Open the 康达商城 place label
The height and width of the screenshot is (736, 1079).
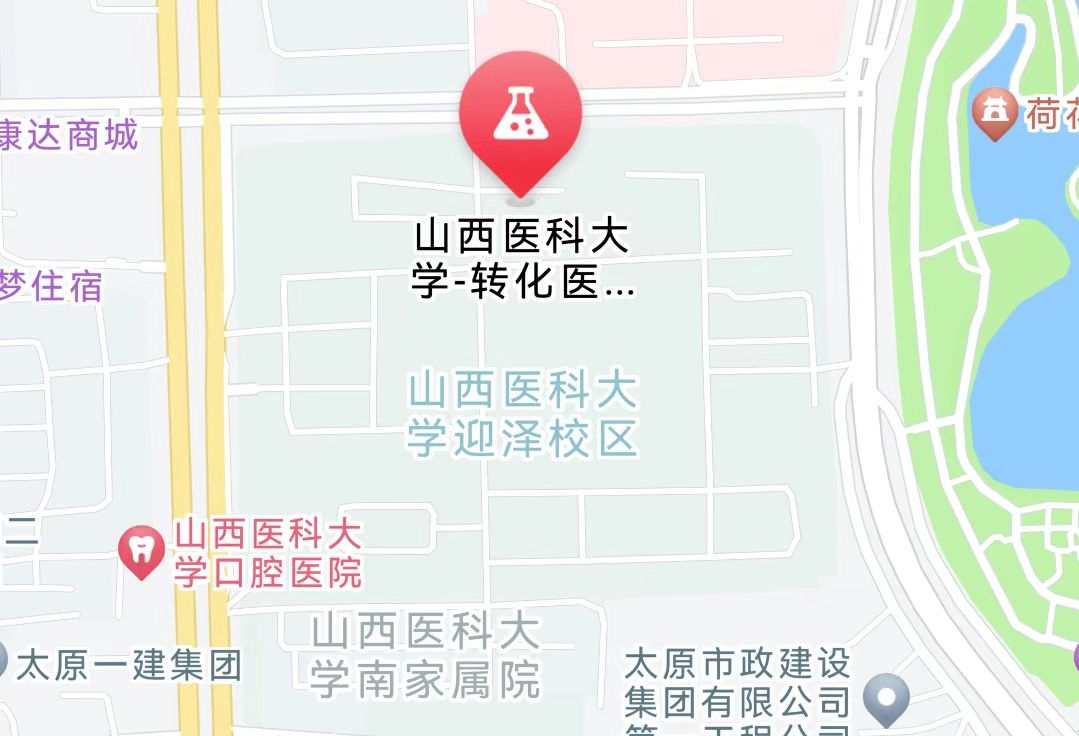(68, 134)
